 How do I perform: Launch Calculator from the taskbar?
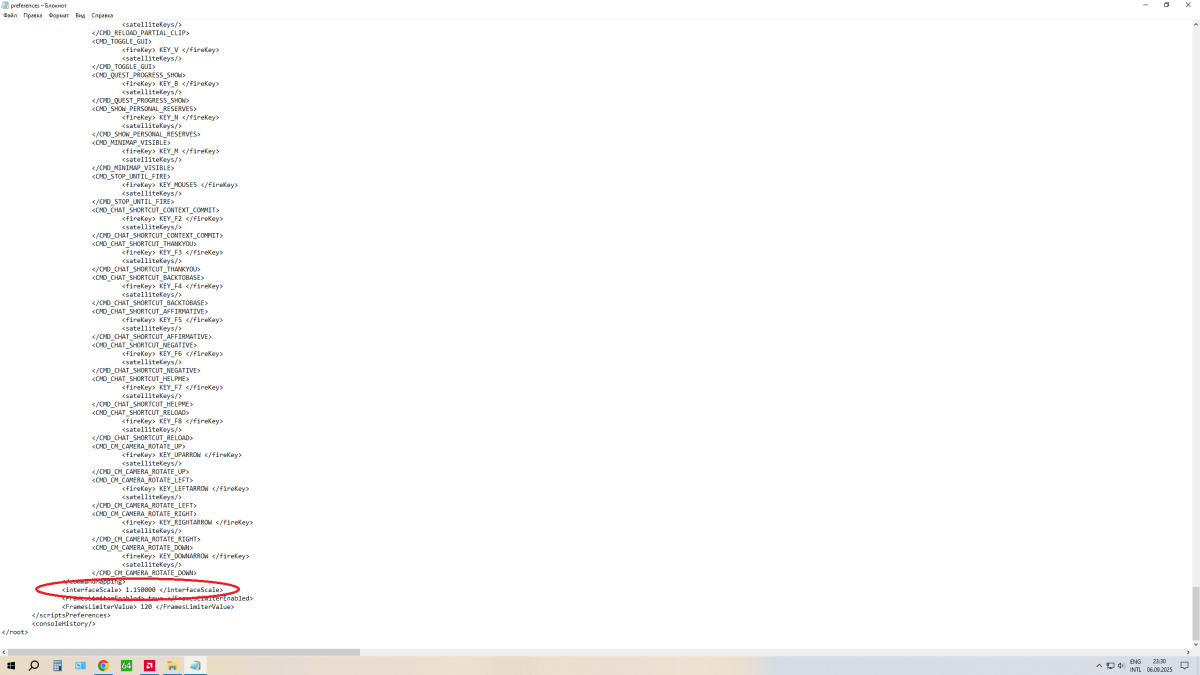tap(57, 665)
